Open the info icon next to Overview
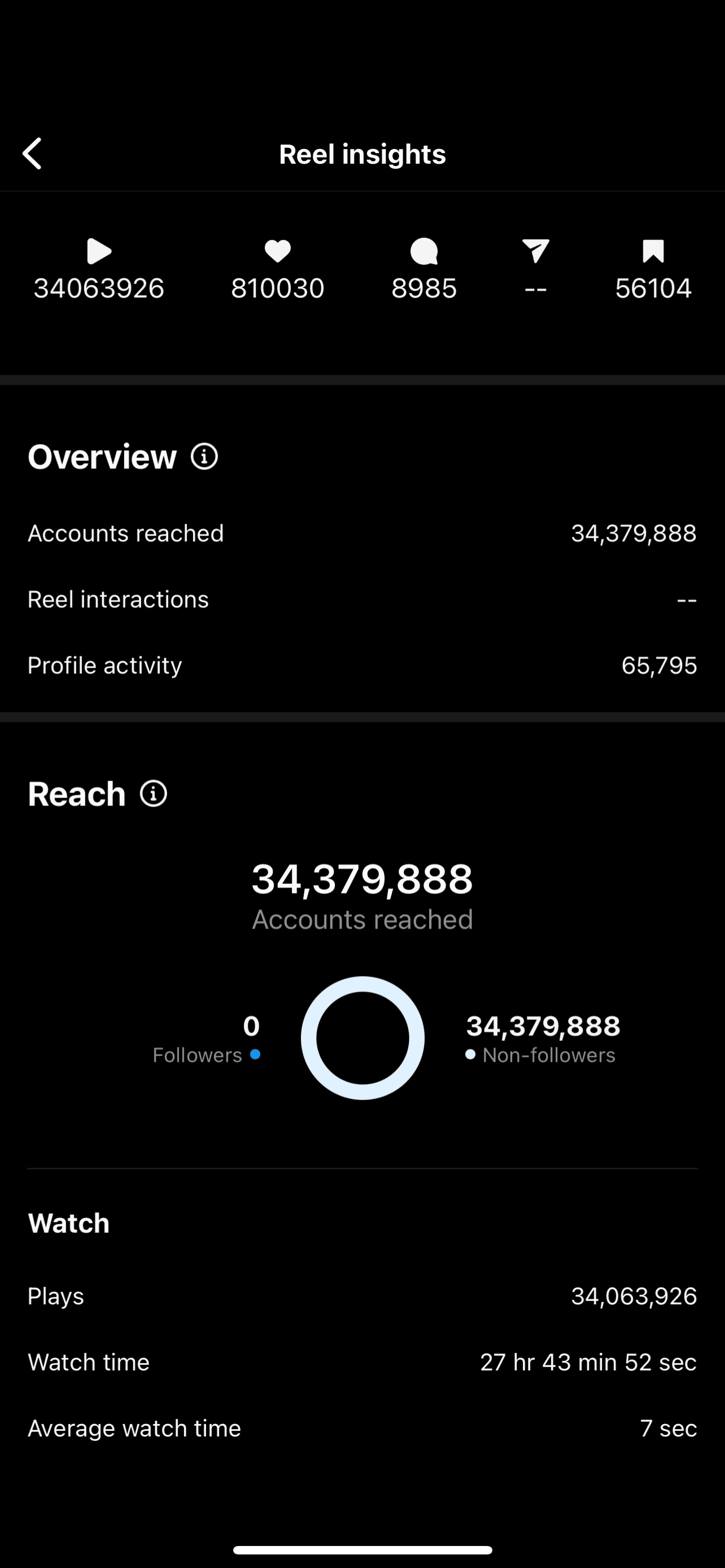Image resolution: width=725 pixels, height=1568 pixels. pos(204,457)
